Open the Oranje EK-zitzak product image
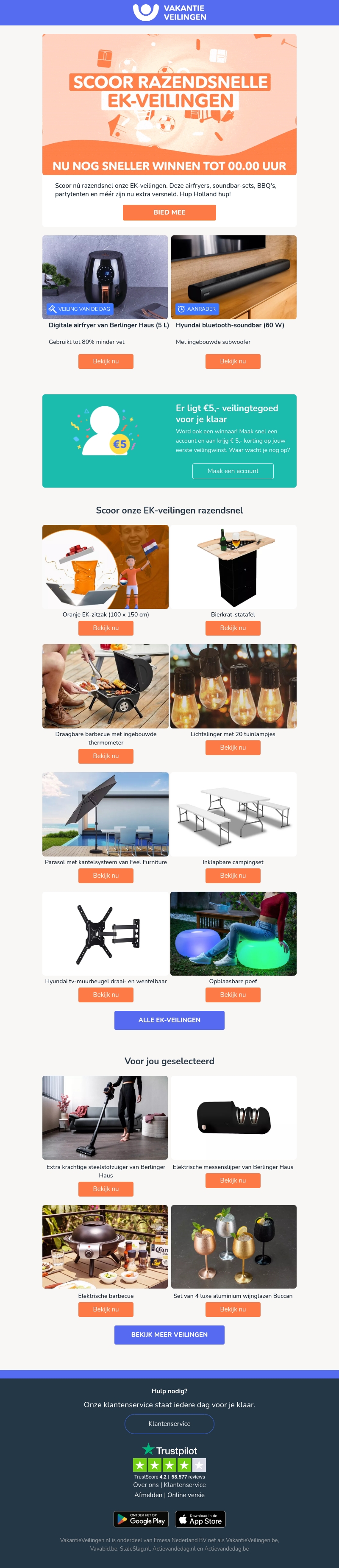 coord(105,567)
